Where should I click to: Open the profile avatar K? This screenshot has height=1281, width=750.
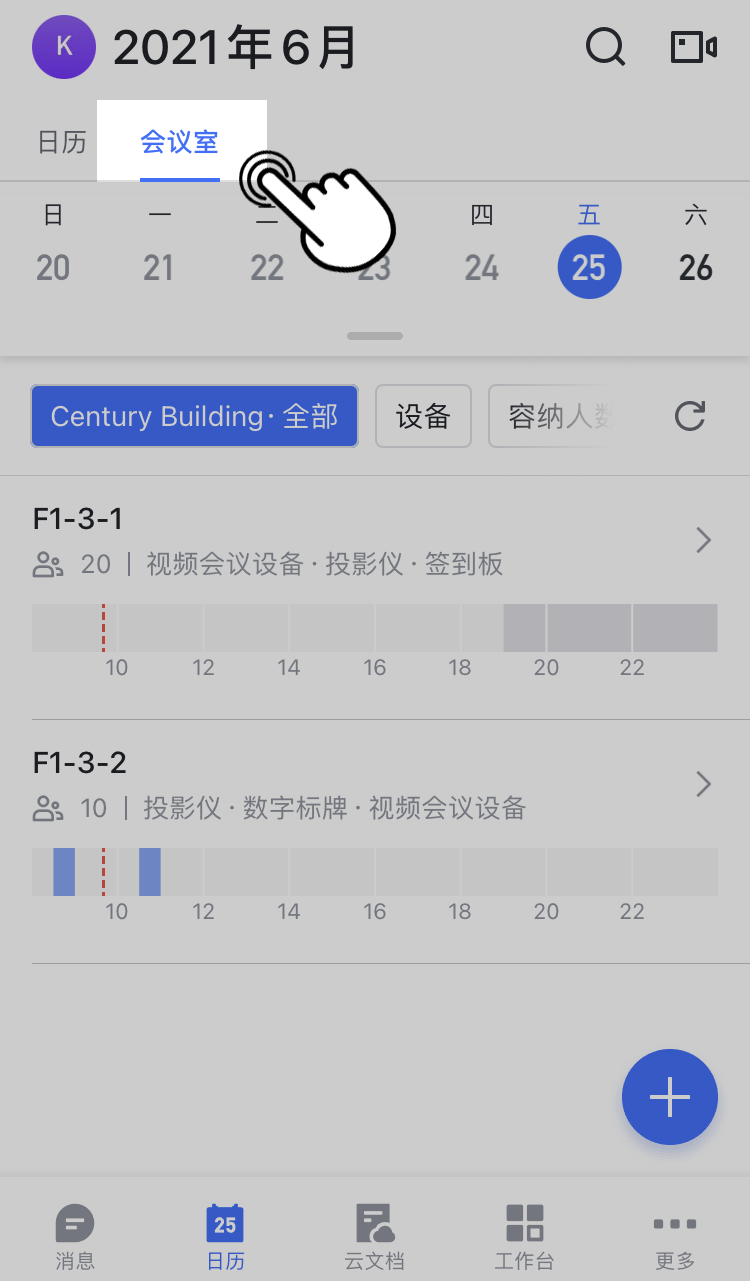point(64,47)
